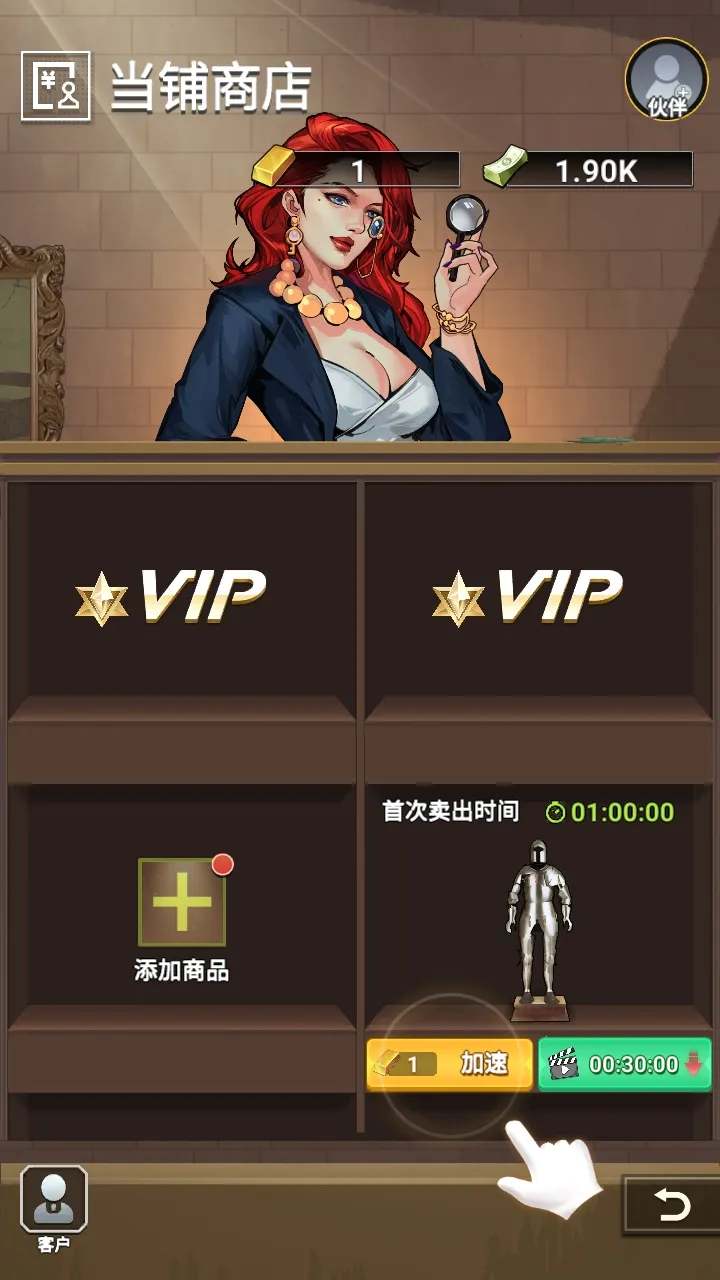
Task: Tap 添加商品 to add an item
Action: point(182,903)
